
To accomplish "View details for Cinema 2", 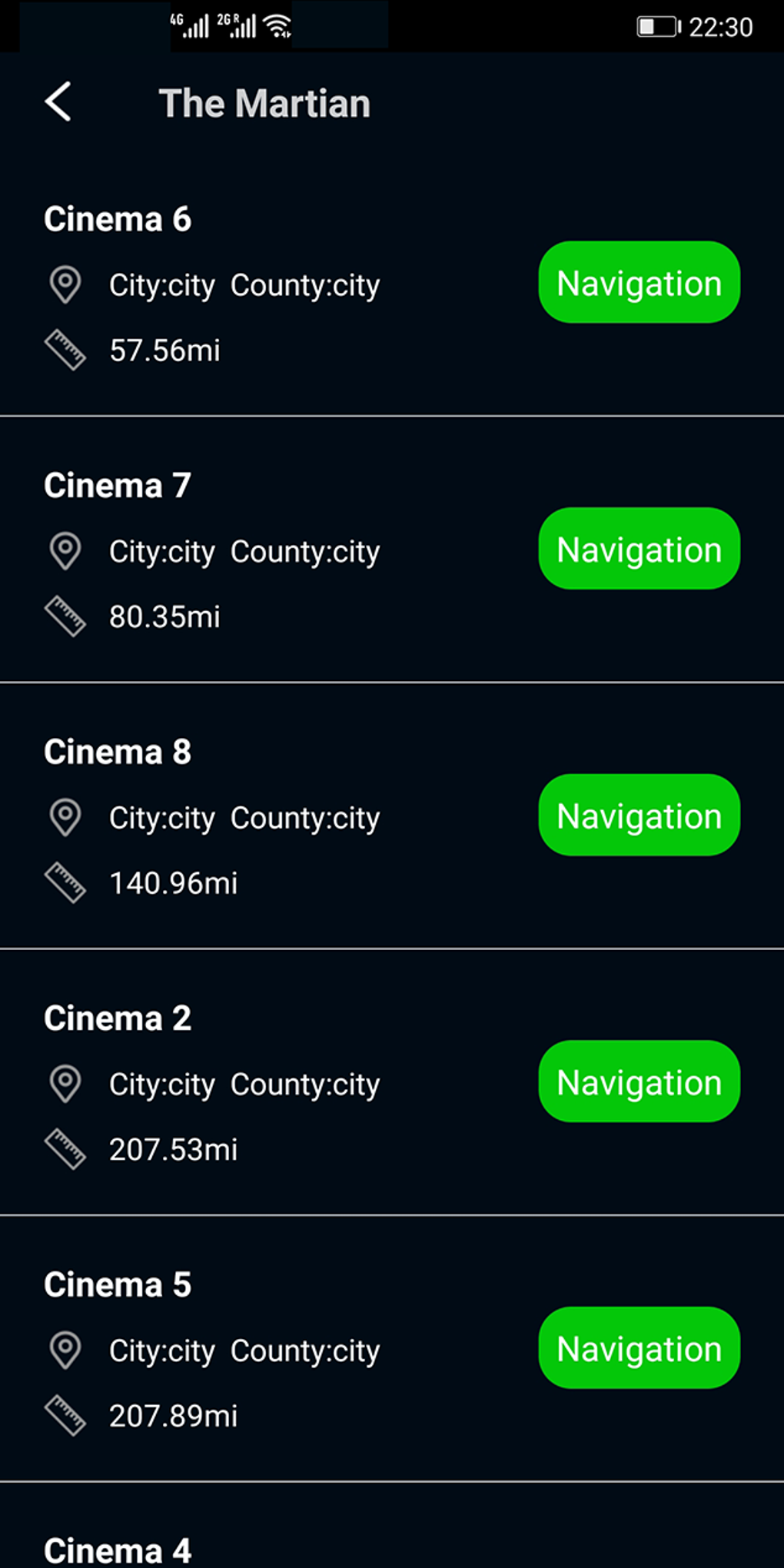I will pos(392,1082).
